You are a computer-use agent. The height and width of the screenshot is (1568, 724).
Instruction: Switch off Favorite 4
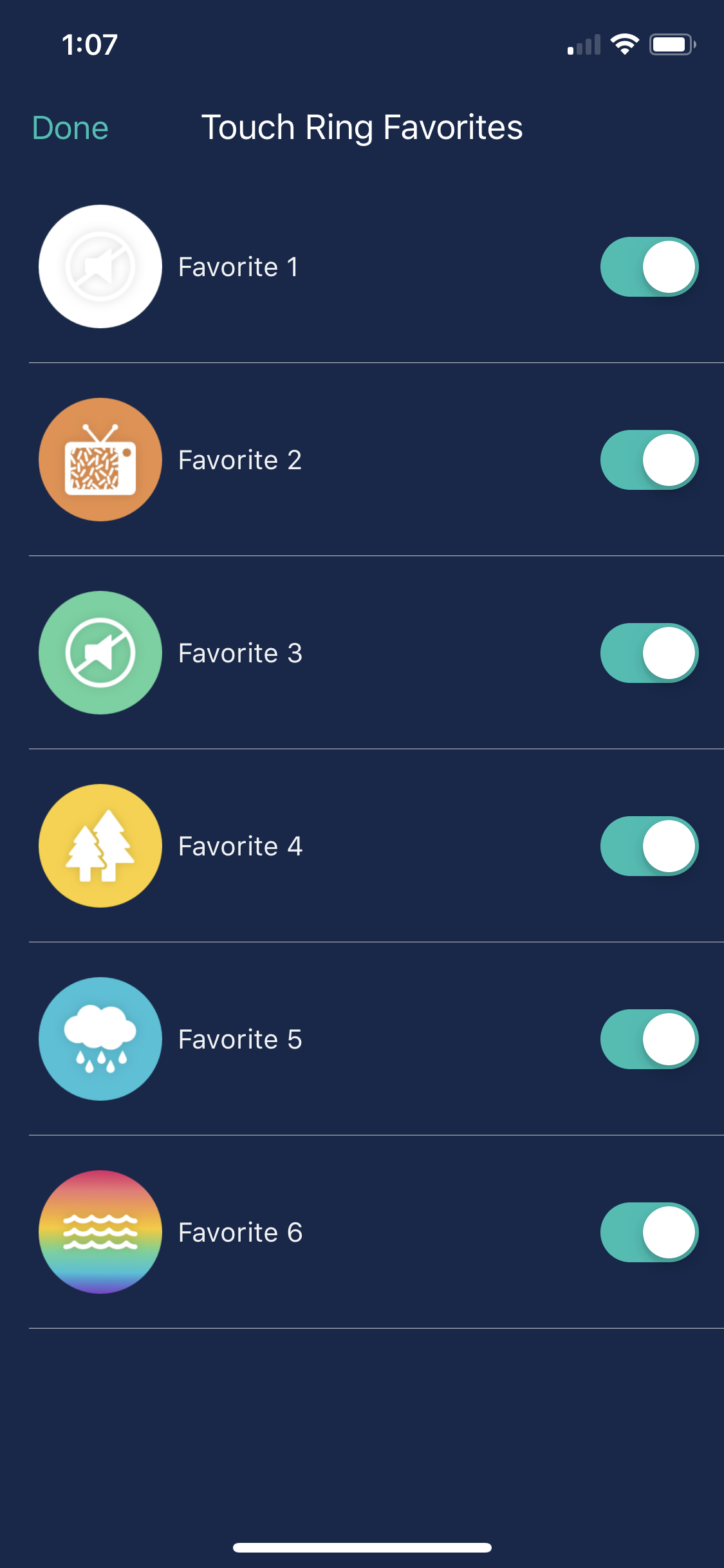pyautogui.click(x=649, y=846)
